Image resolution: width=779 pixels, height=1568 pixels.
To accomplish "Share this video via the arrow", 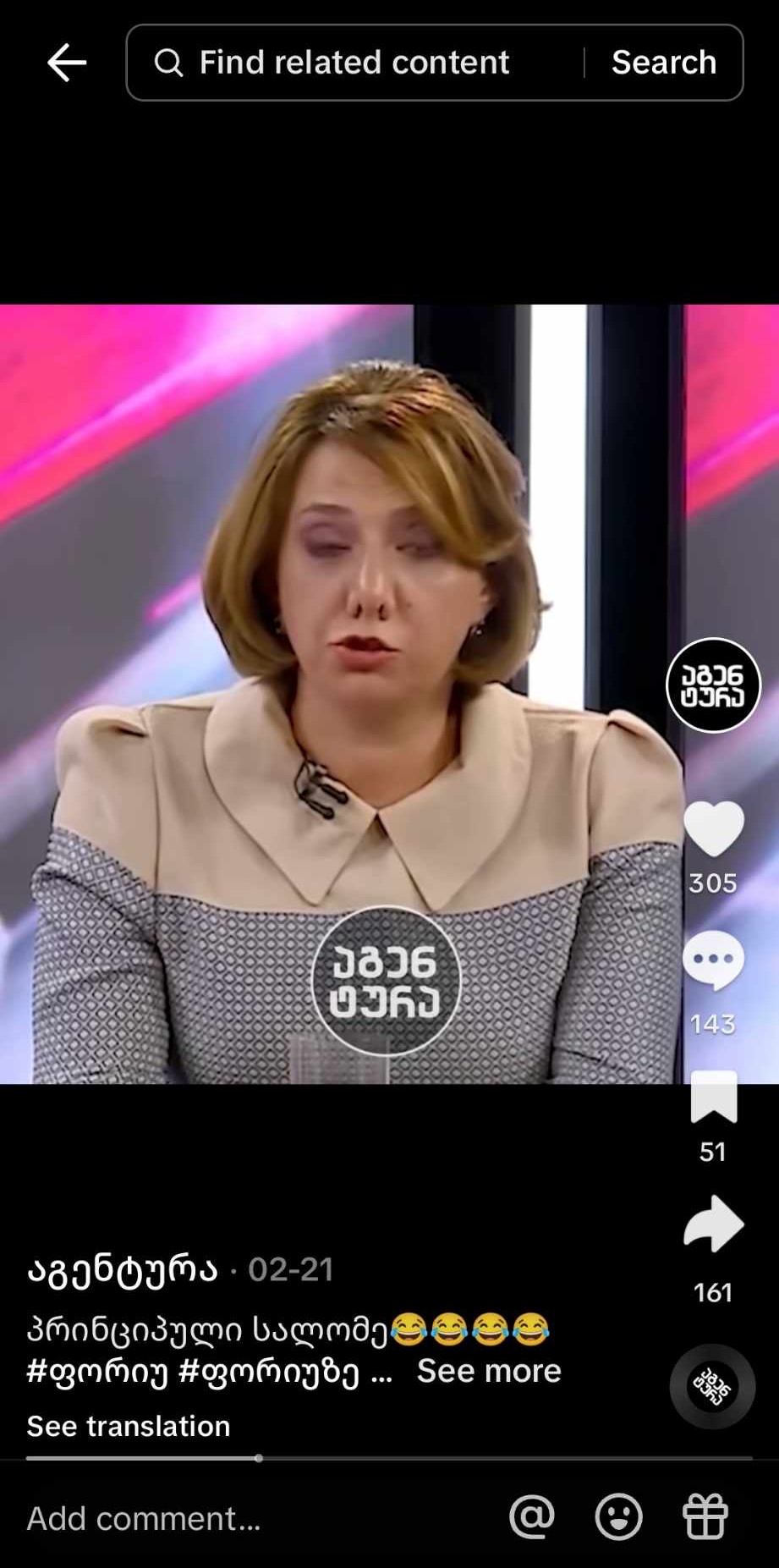I will (713, 1224).
